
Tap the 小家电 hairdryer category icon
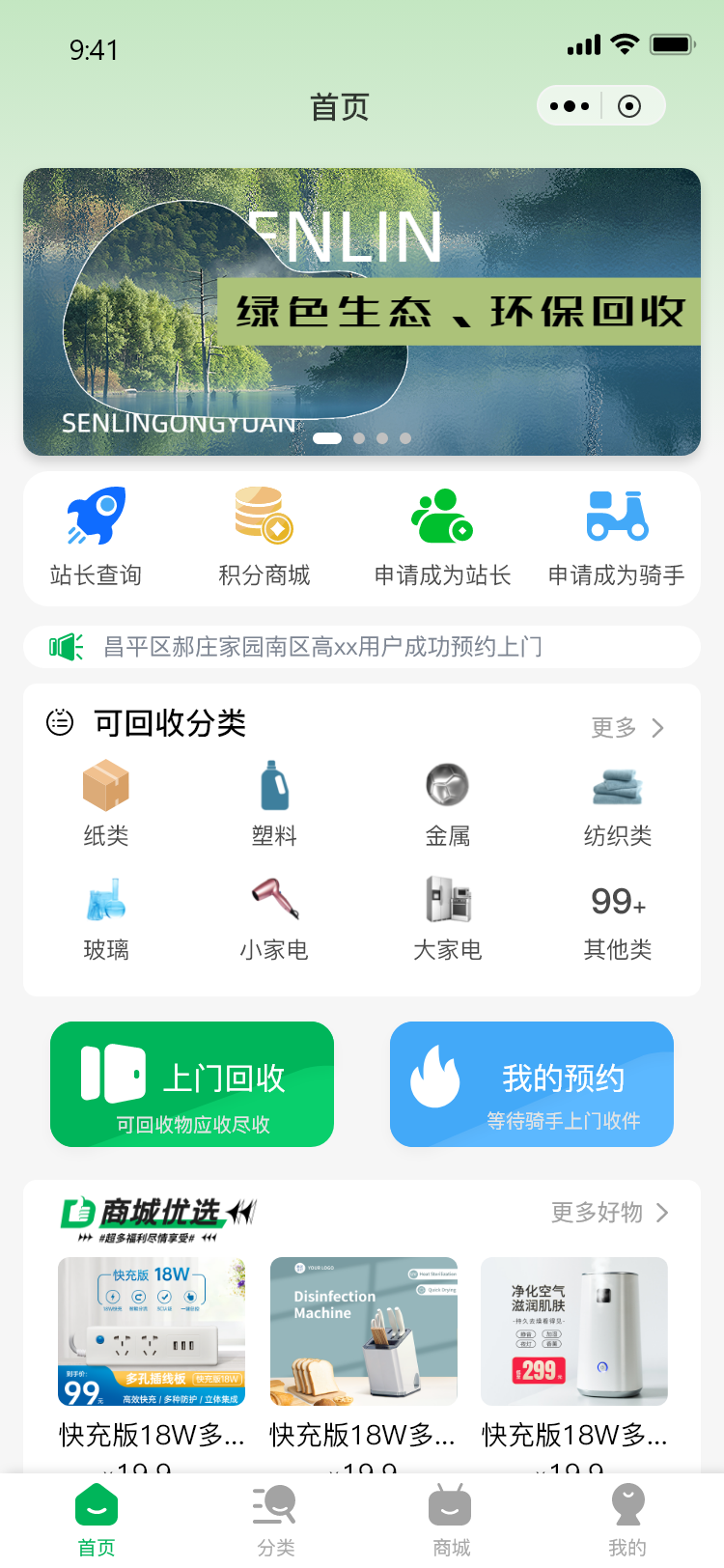274,900
